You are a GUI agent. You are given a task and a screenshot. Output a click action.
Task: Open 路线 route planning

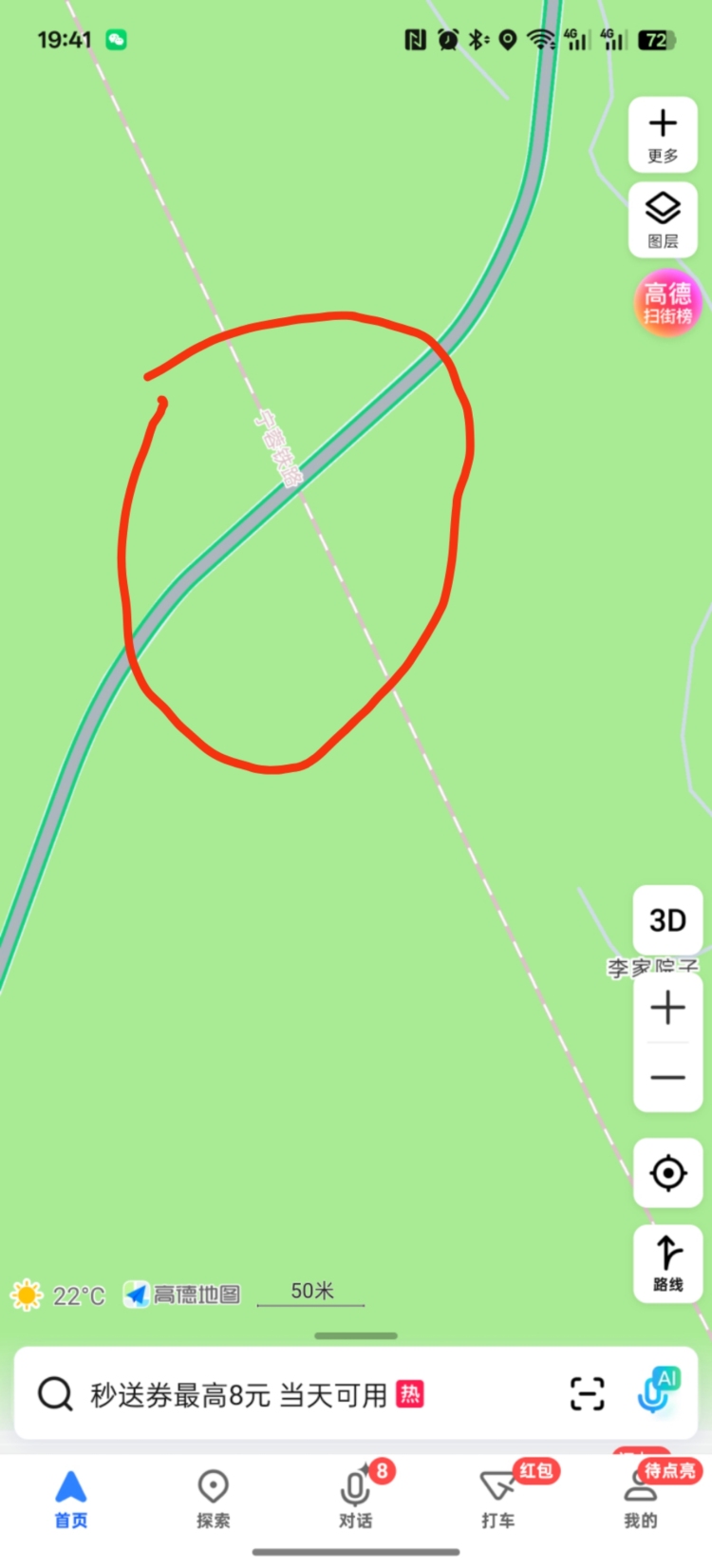(x=667, y=1262)
